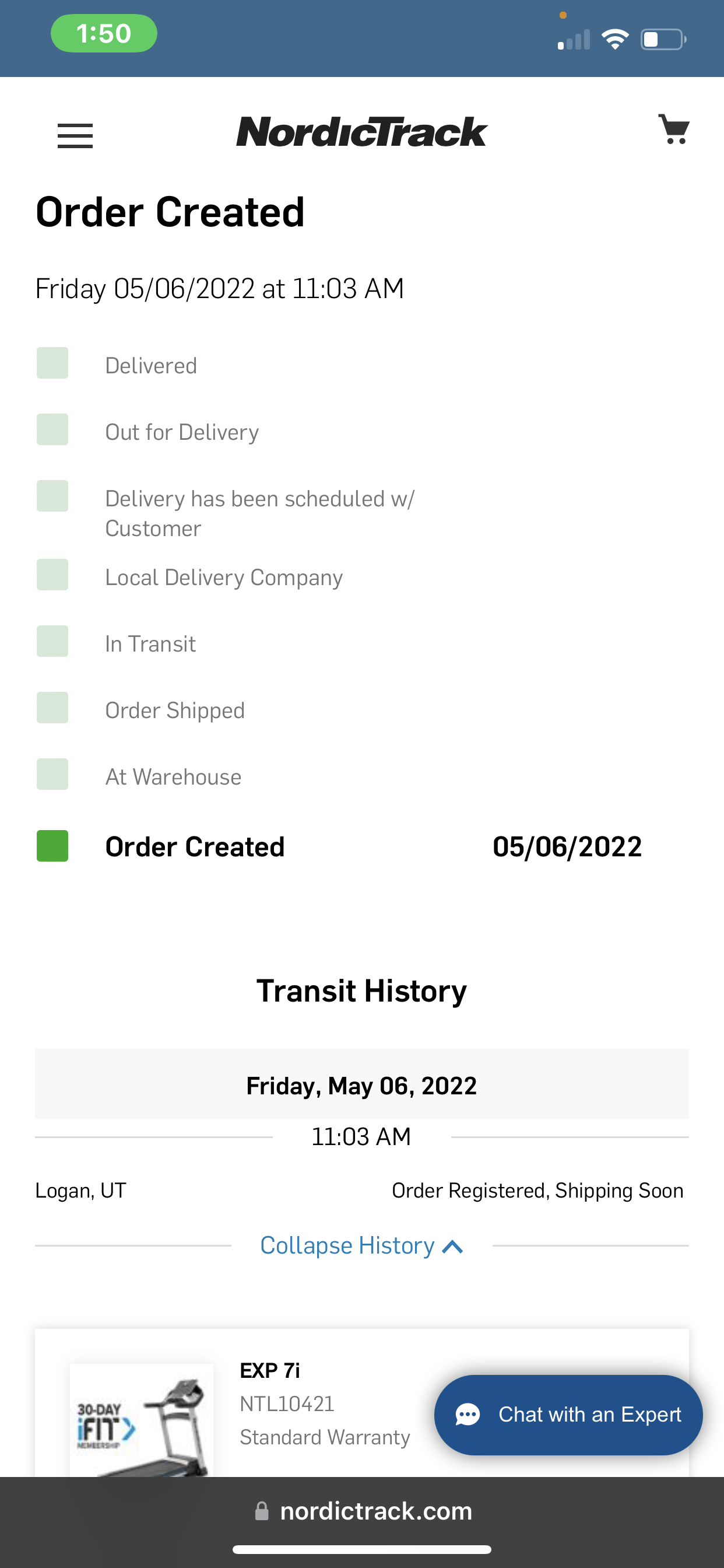
Task: Tap the cellular signal icon
Action: coord(572,38)
